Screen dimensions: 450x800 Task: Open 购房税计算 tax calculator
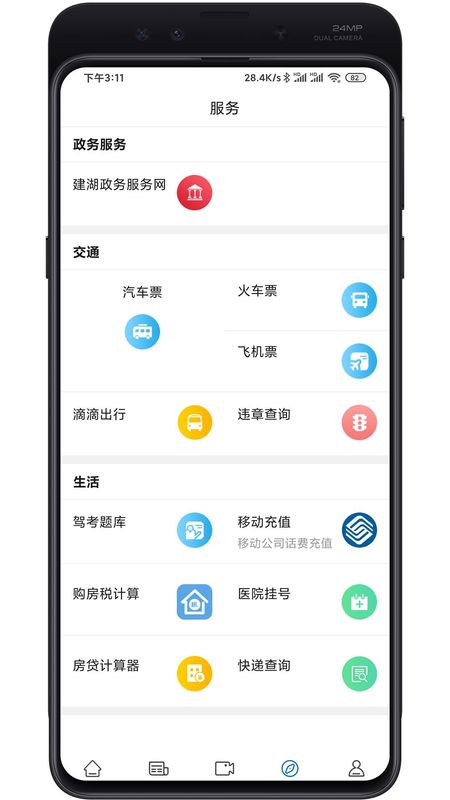(142, 600)
